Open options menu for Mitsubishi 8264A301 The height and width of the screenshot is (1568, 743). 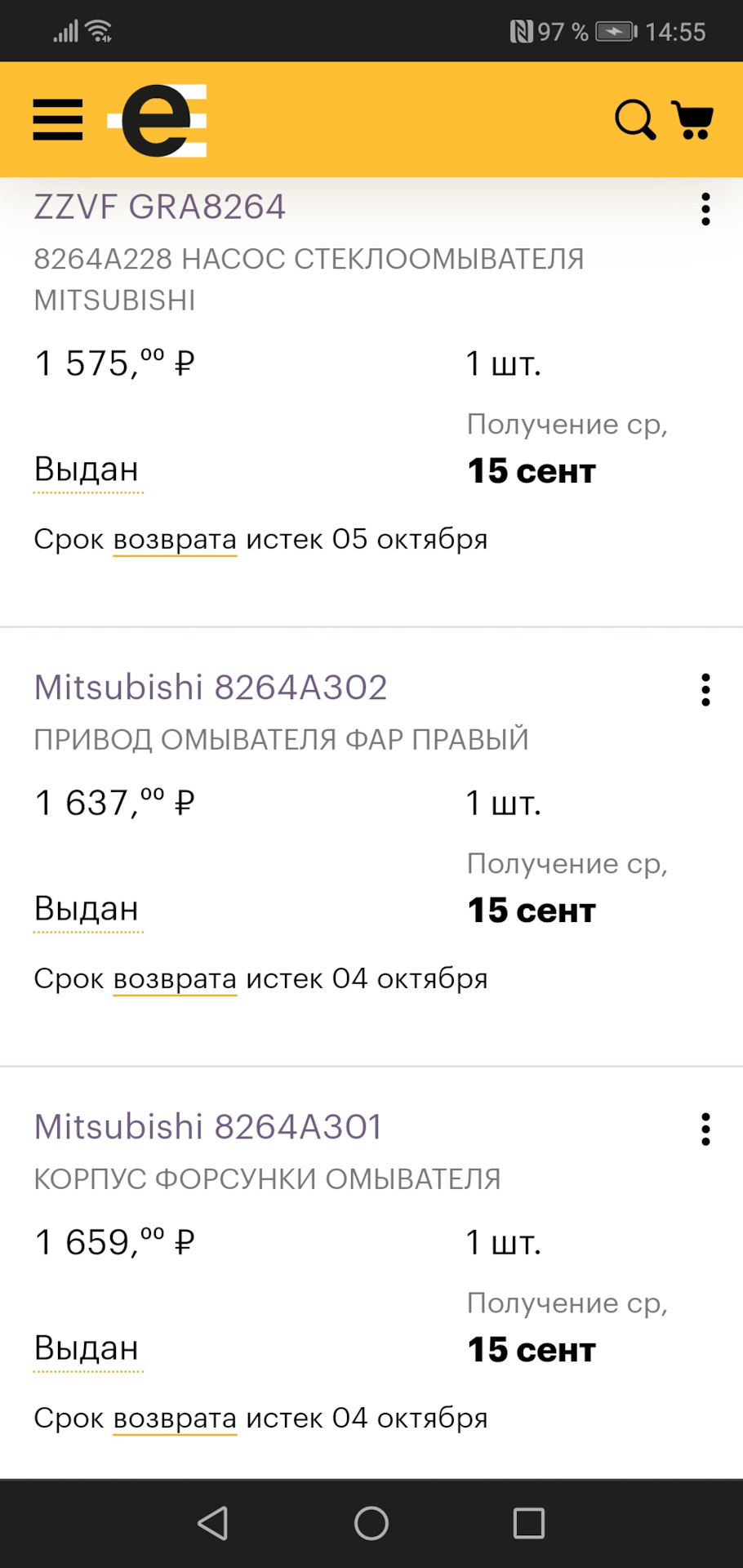(705, 1130)
